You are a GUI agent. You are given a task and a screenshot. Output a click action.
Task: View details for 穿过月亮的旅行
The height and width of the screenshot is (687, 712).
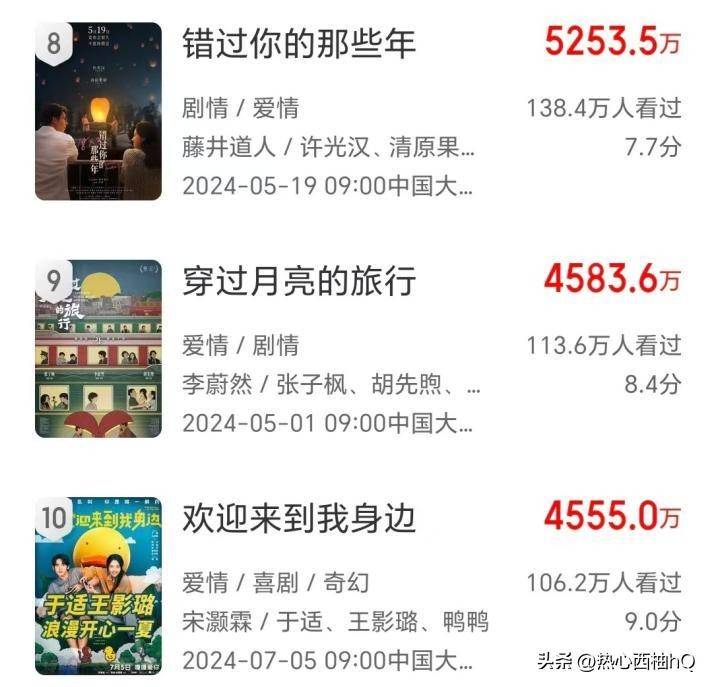pyautogui.click(x=299, y=281)
